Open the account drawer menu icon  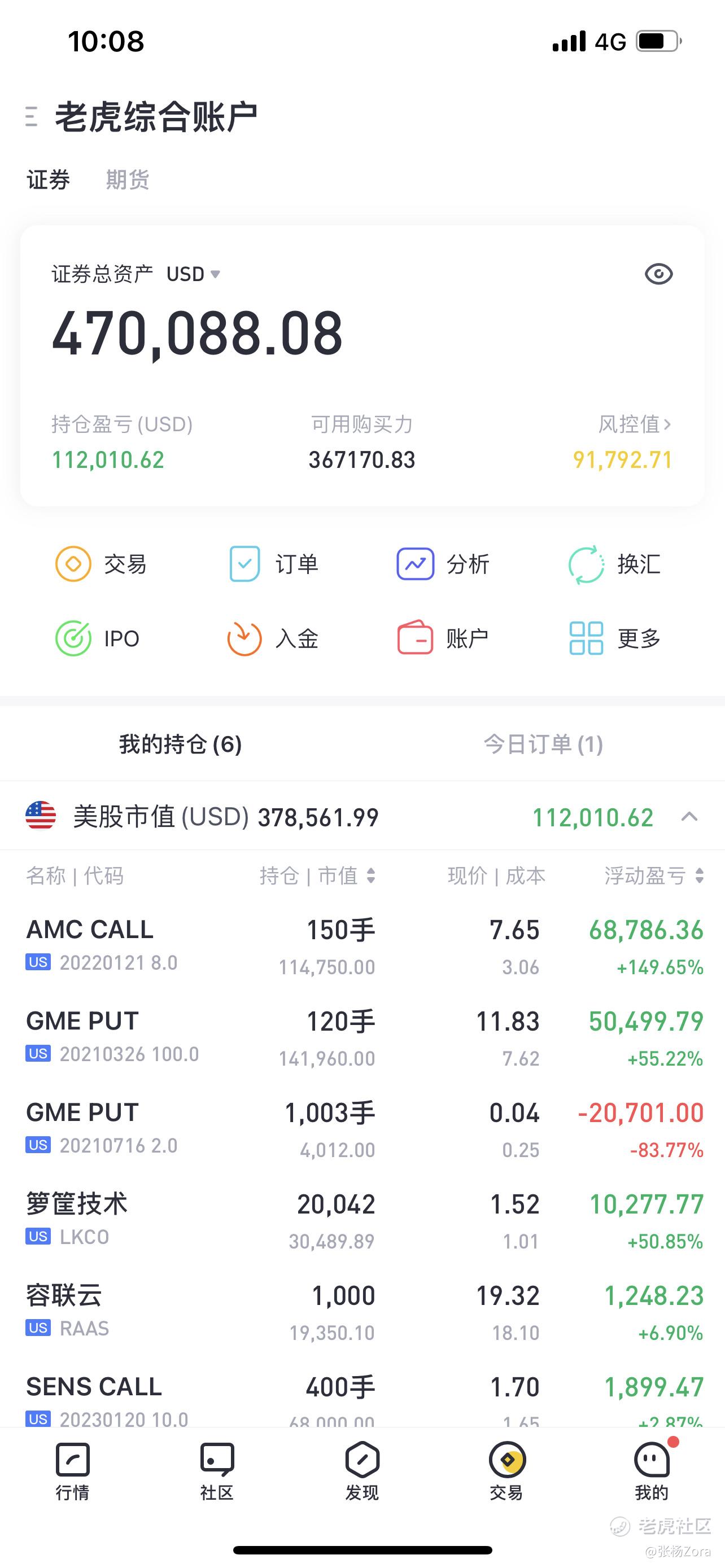pos(31,116)
